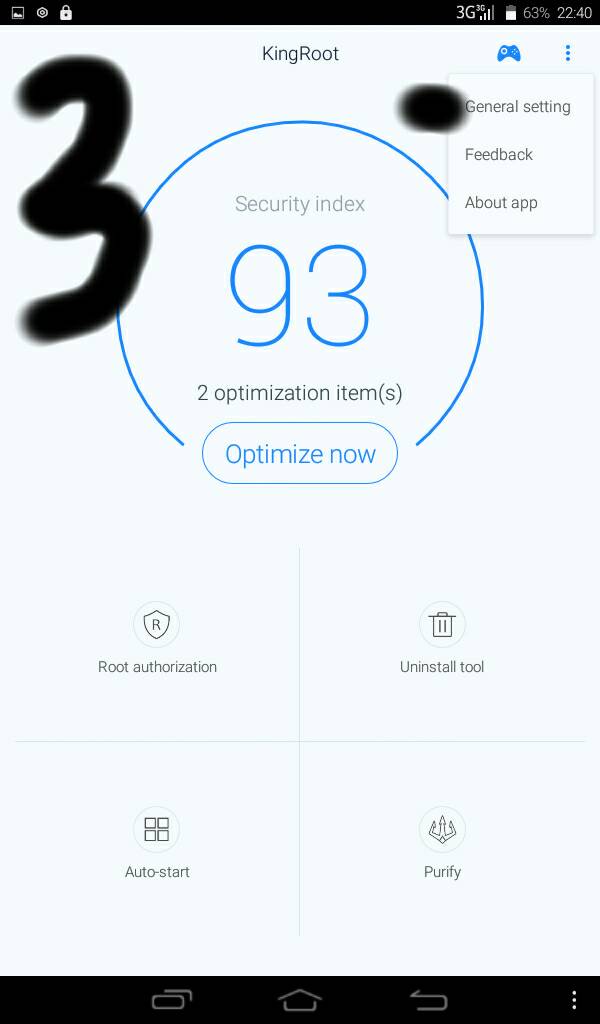This screenshot has height=1024, width=600.
Task: Open About app menu item
Action: point(501,203)
